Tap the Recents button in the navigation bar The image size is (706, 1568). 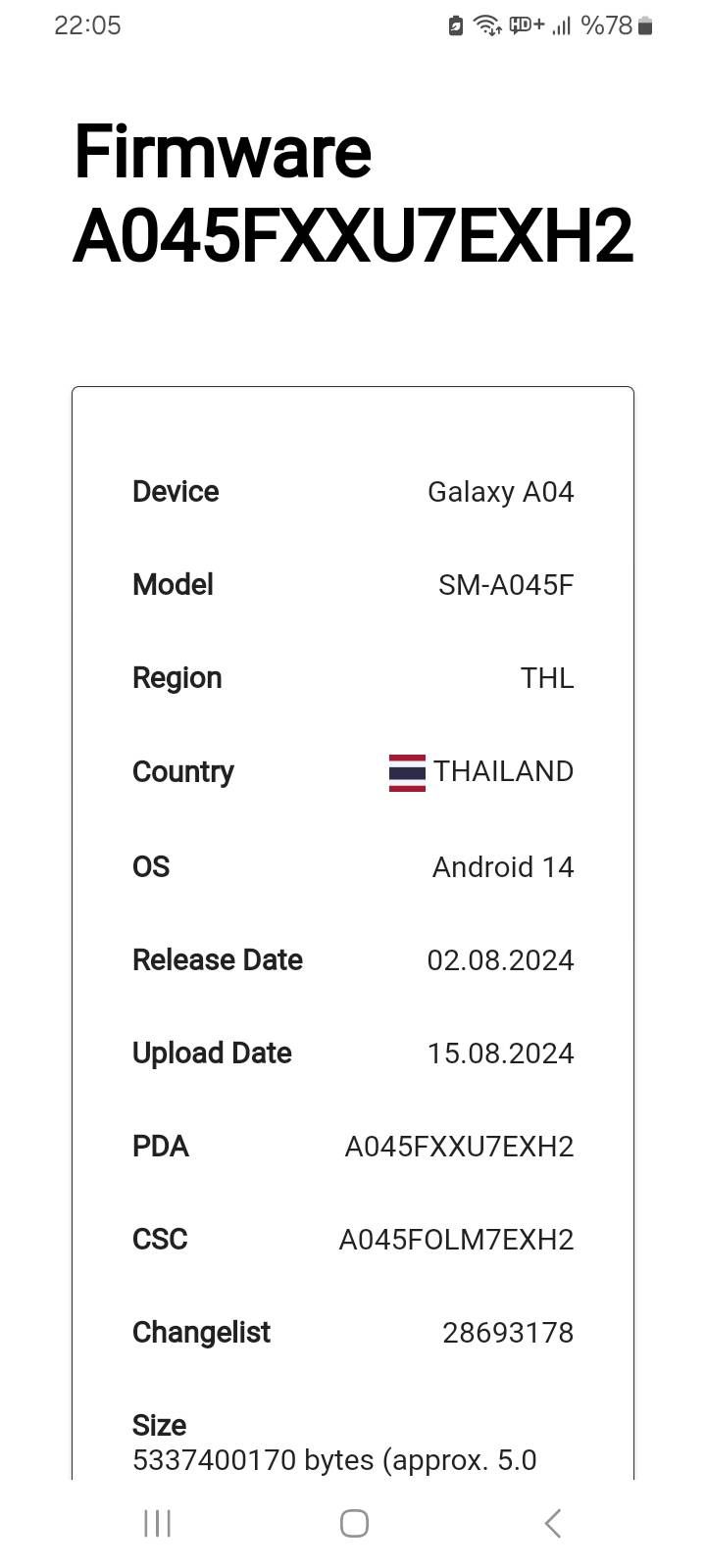click(156, 1523)
